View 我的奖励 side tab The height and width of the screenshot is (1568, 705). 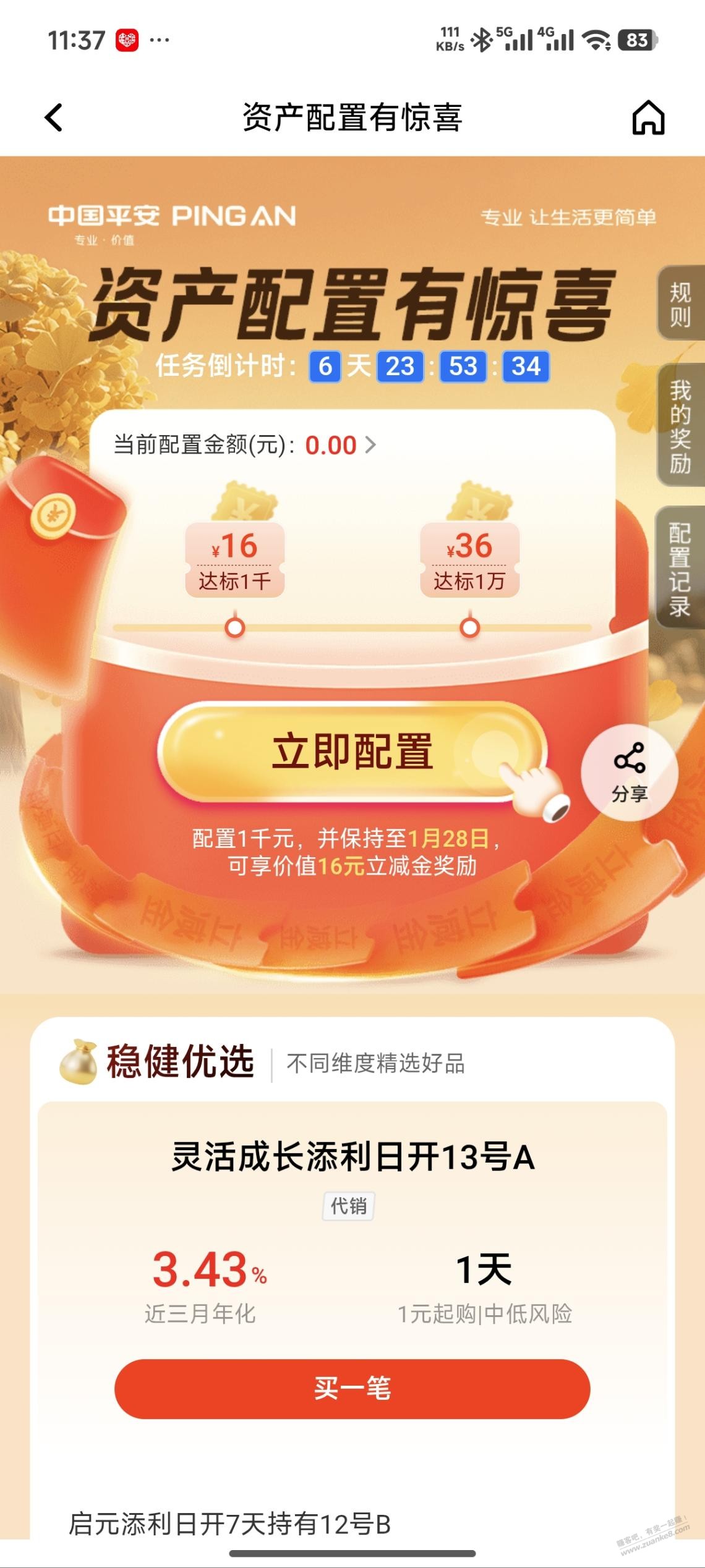coord(680,426)
